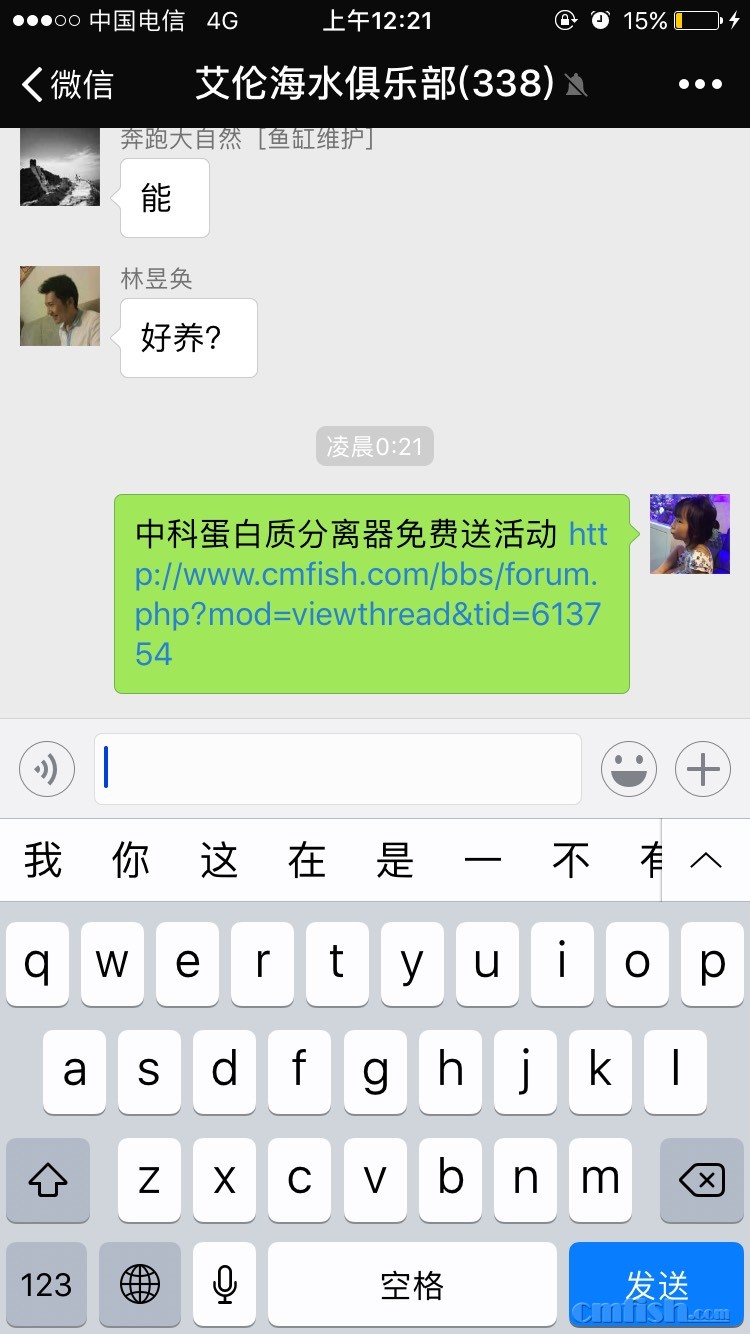Viewport: 750px width, 1334px height.
Task: Open the group chat overflow menu
Action: (x=700, y=85)
